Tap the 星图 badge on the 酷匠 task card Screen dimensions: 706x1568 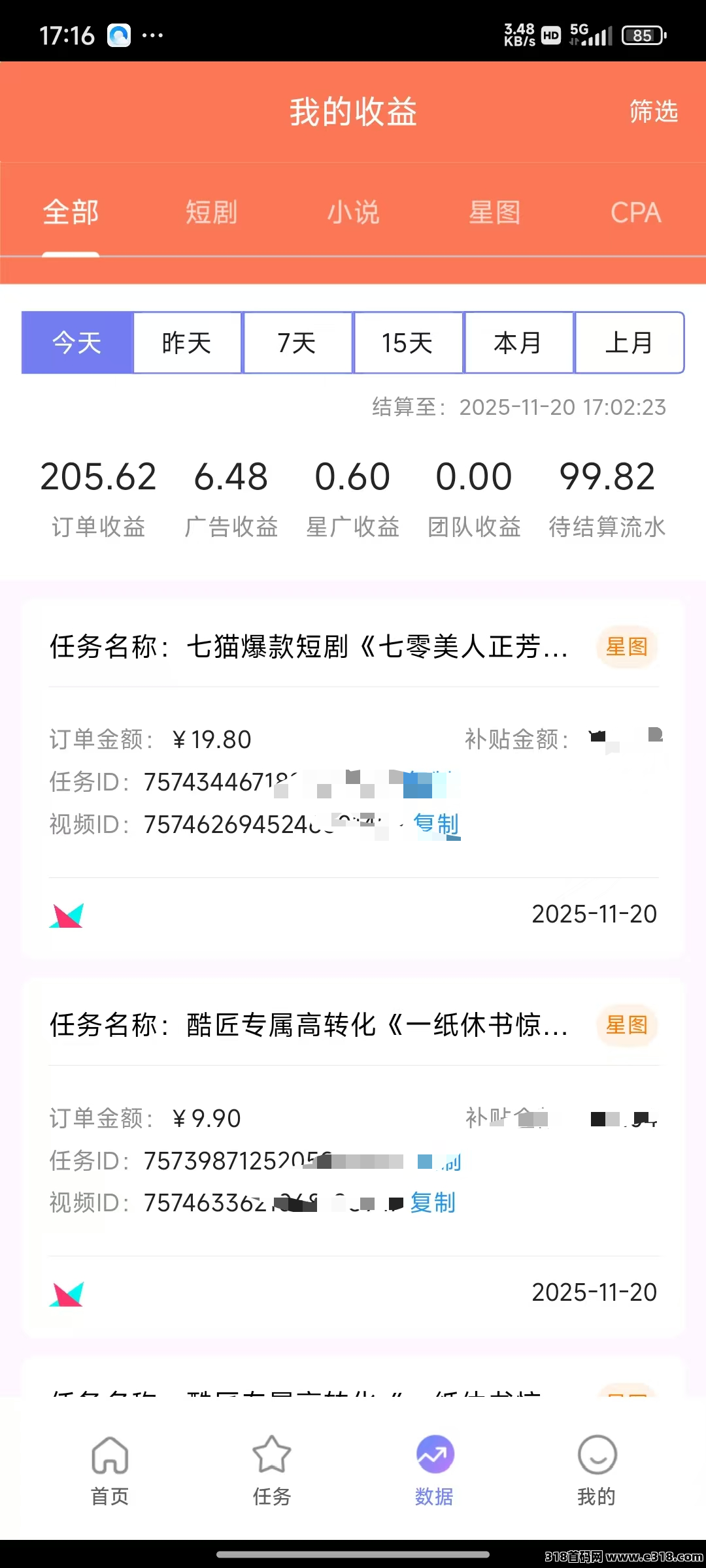[x=626, y=1026]
